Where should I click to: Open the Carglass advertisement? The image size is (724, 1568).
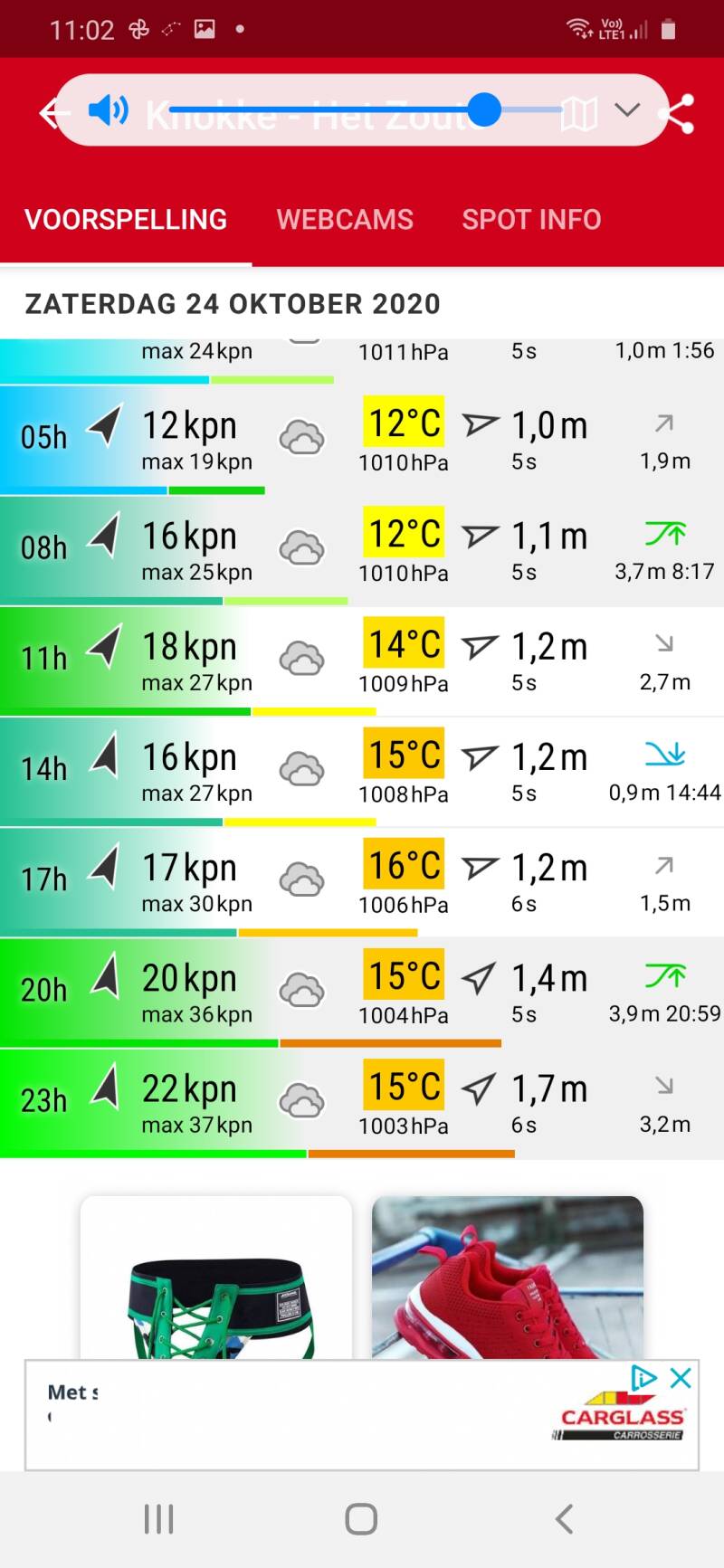coord(362,1417)
